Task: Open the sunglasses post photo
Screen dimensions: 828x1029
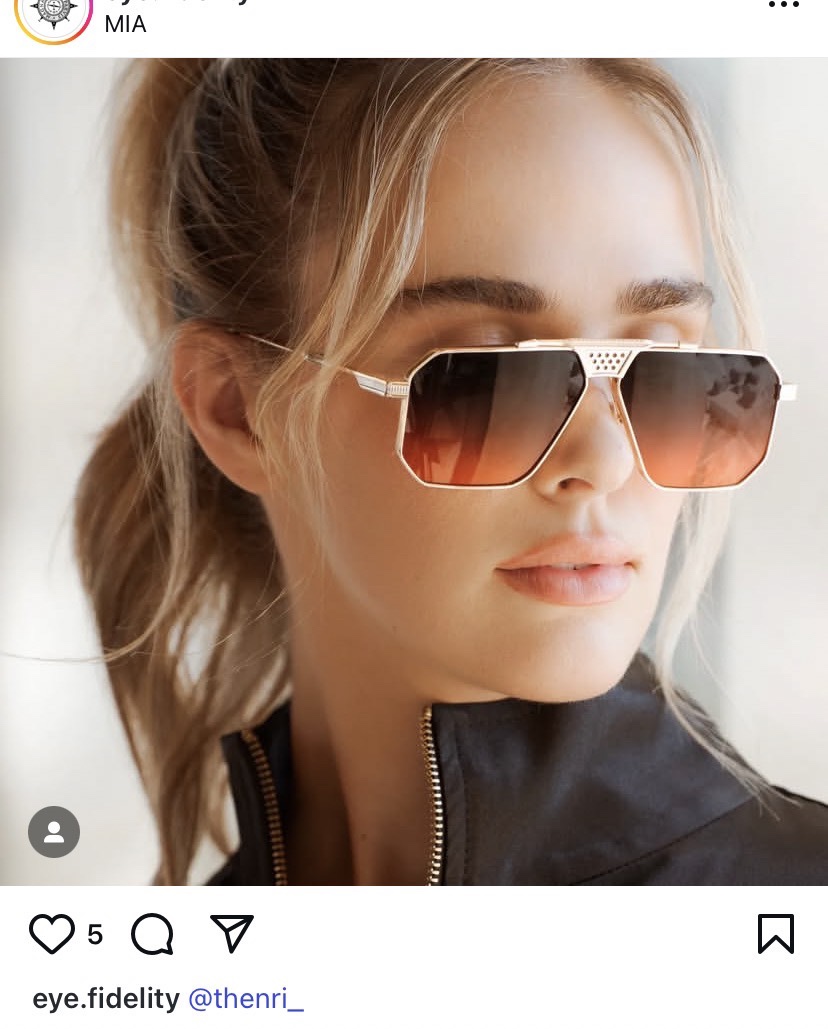Action: 414,470
